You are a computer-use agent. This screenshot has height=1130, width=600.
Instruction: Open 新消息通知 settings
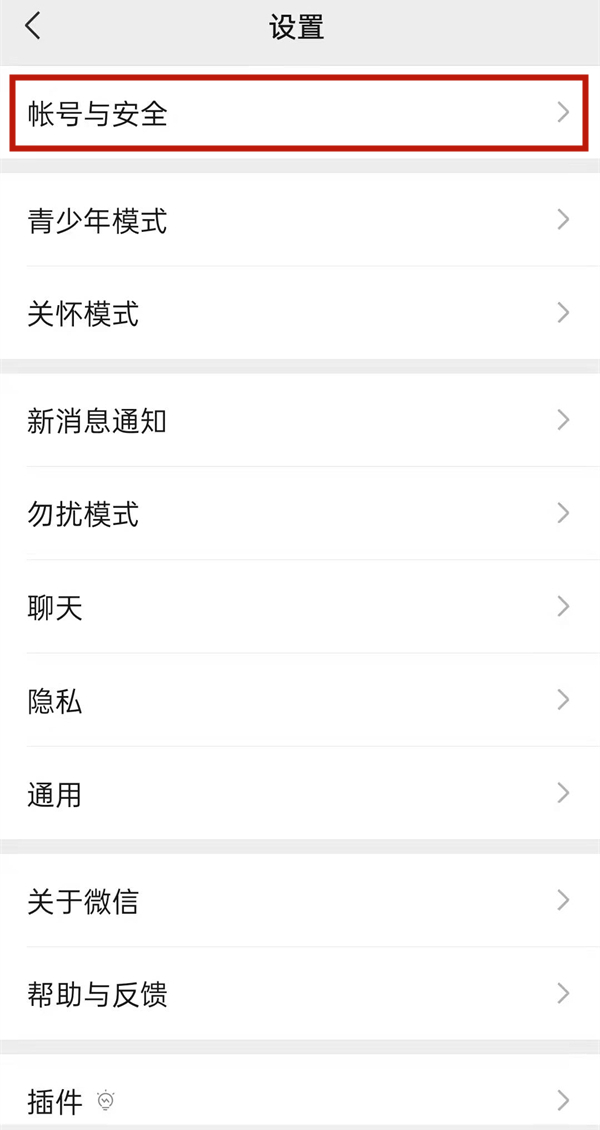tap(298, 420)
